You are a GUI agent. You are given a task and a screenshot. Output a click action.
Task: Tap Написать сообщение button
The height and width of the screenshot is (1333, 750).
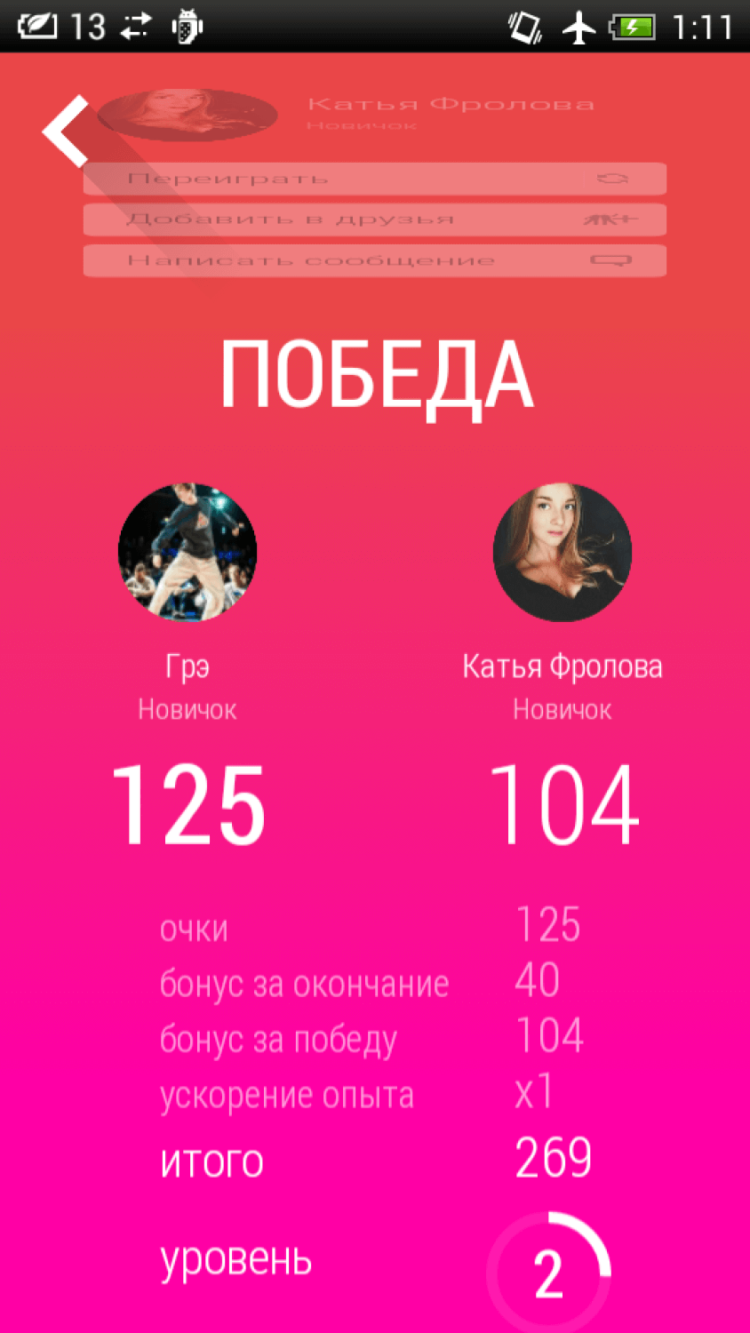375,260
